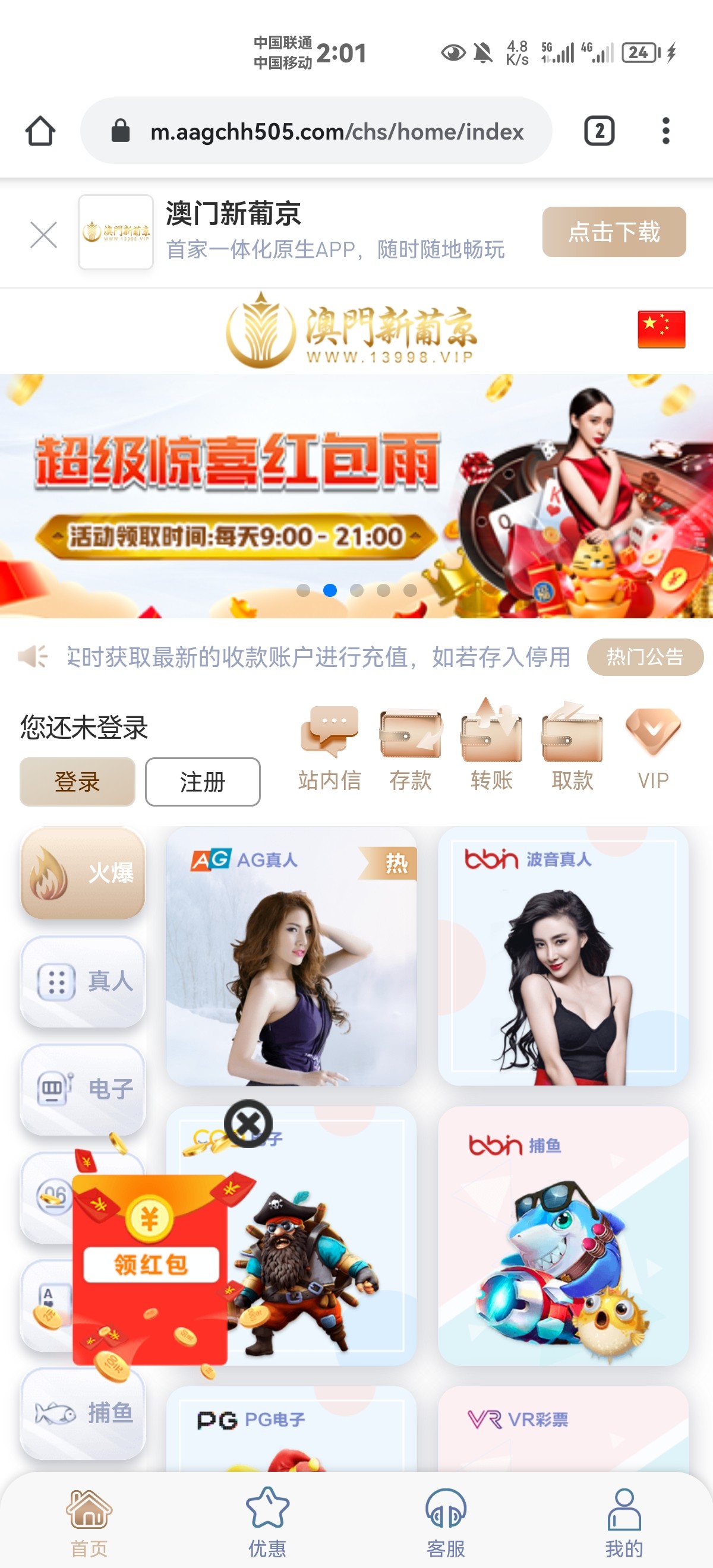Tap the 登录 login button

click(x=77, y=782)
